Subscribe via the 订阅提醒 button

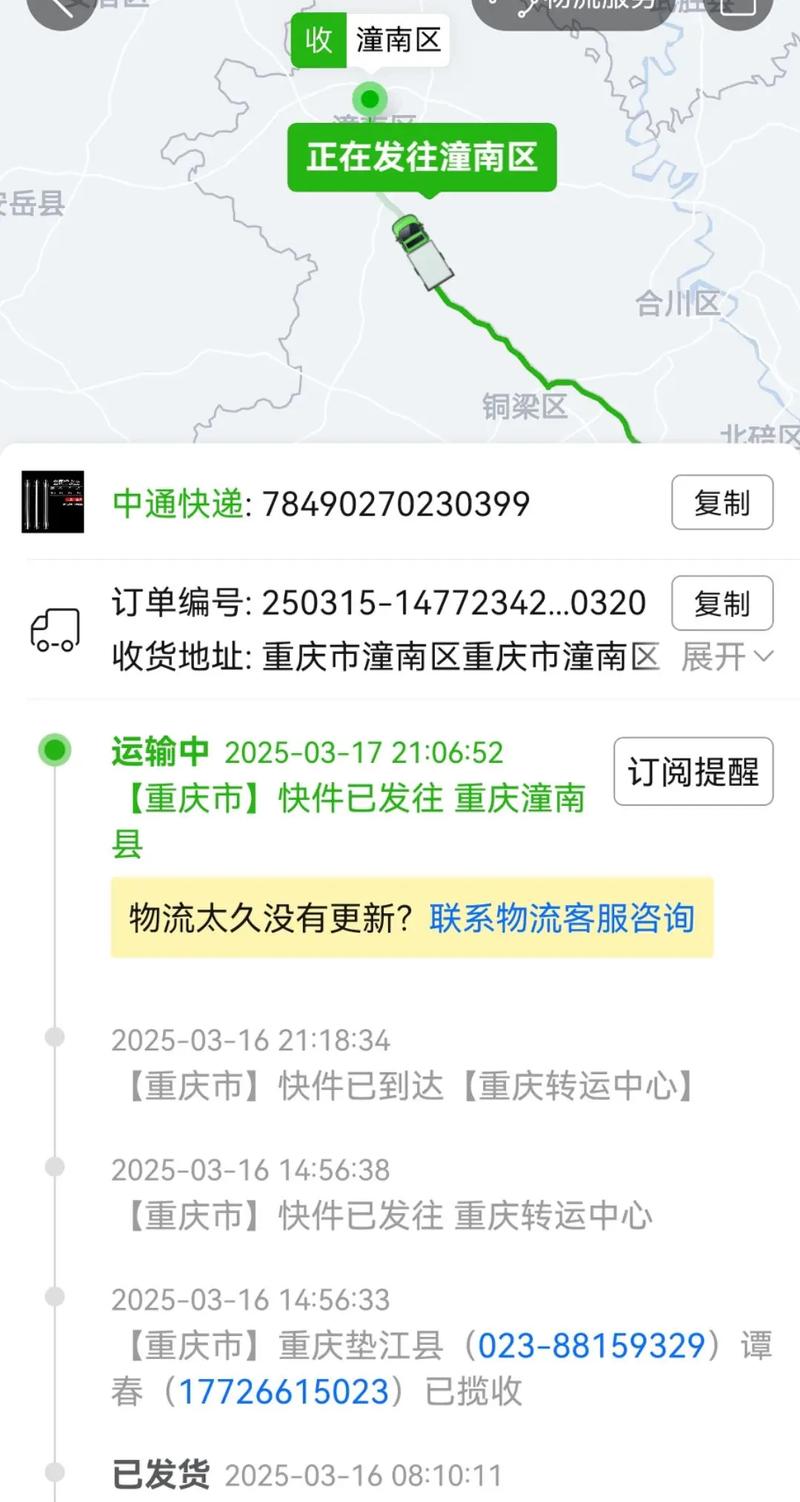693,773
